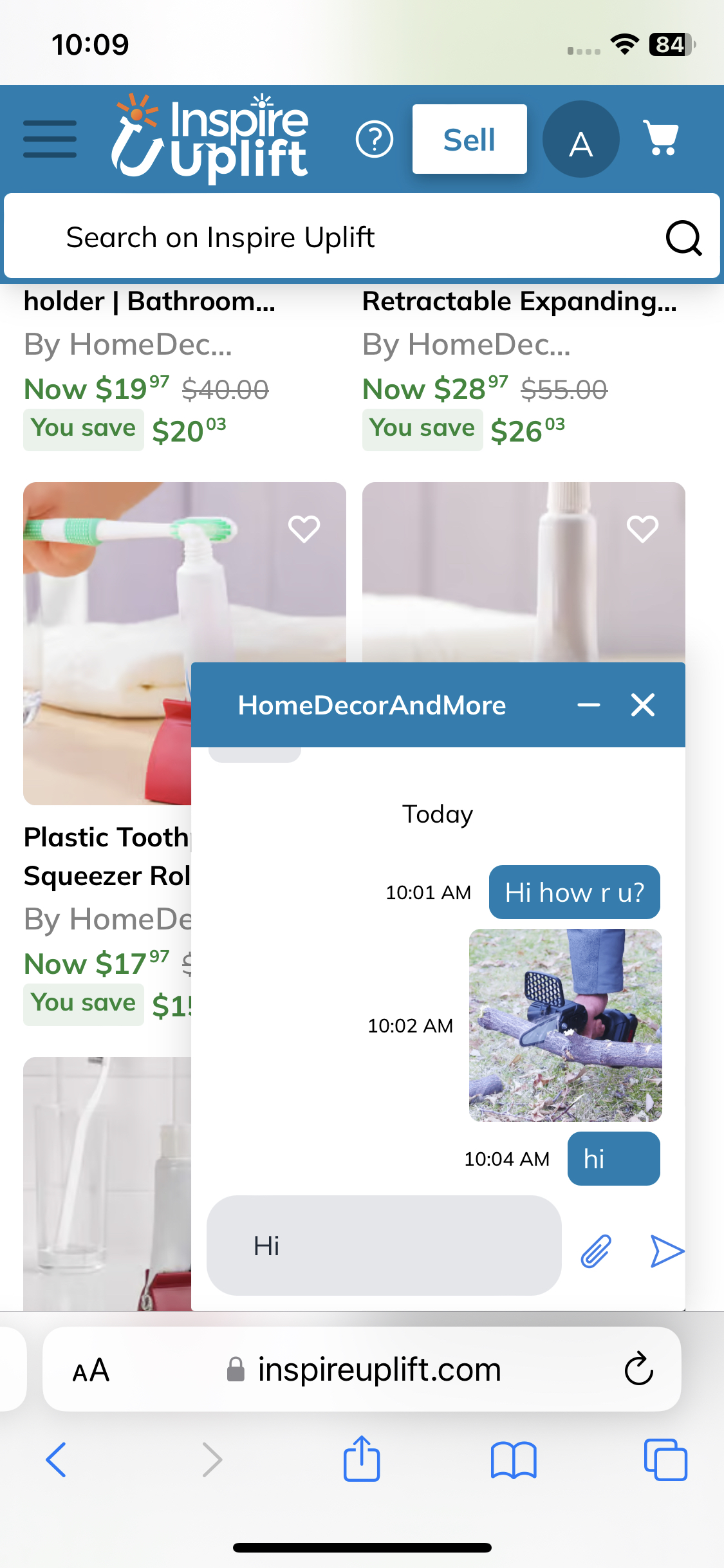Screen dimensions: 724x1568
Task: Open Safari's share sheet
Action: pyautogui.click(x=362, y=1459)
